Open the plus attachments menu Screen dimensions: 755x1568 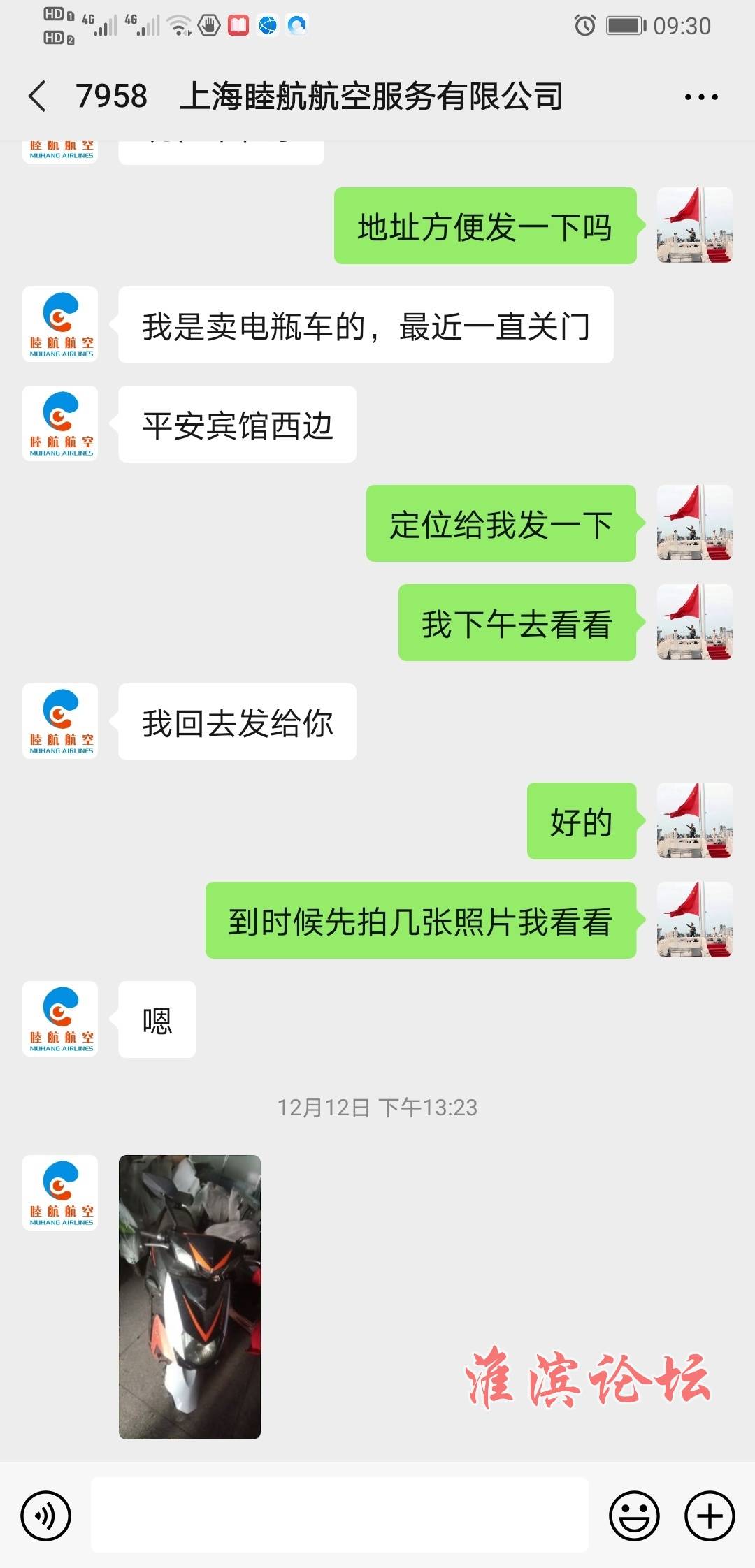point(710,1516)
